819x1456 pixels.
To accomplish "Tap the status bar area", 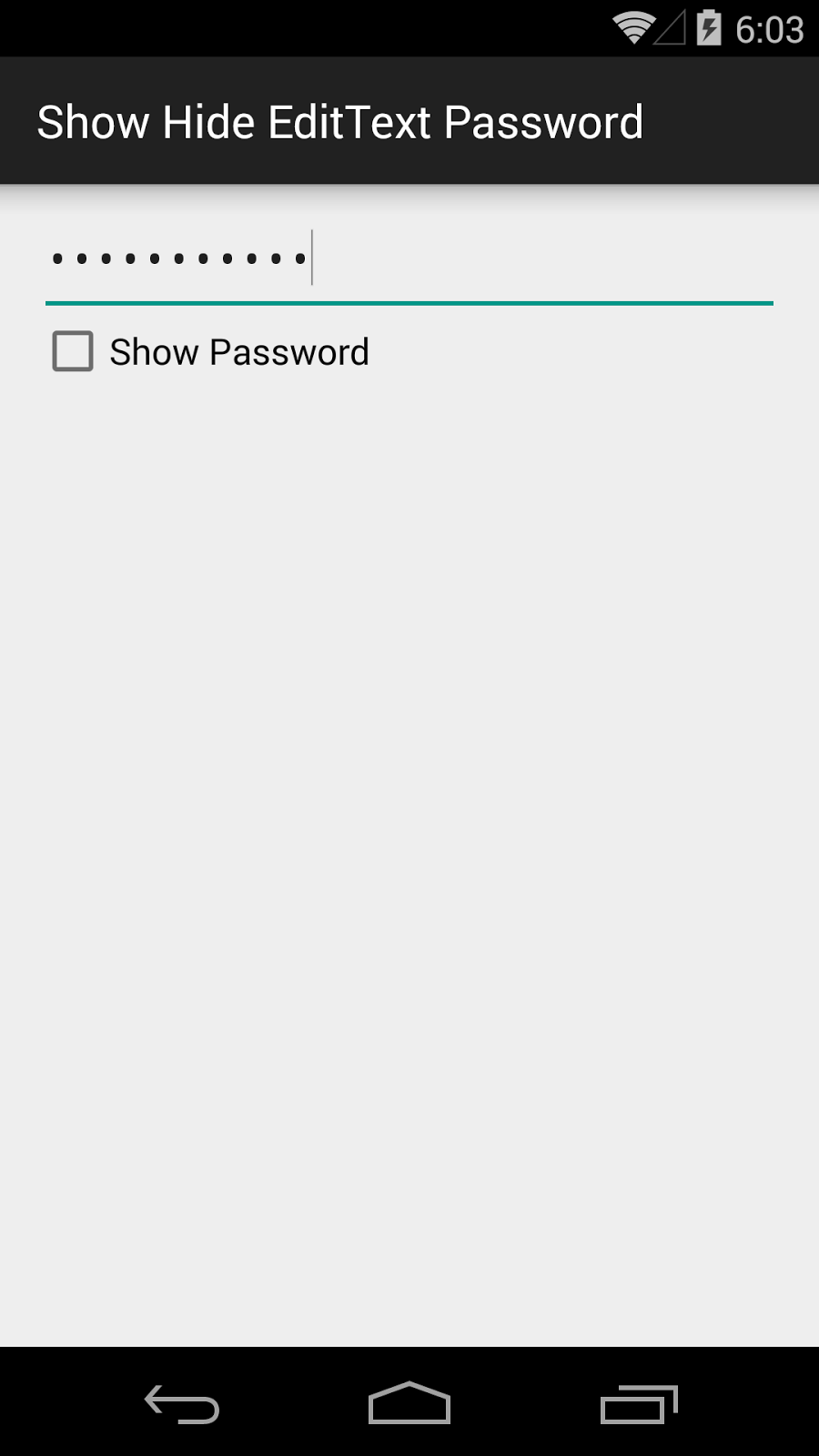I will [409, 27].
